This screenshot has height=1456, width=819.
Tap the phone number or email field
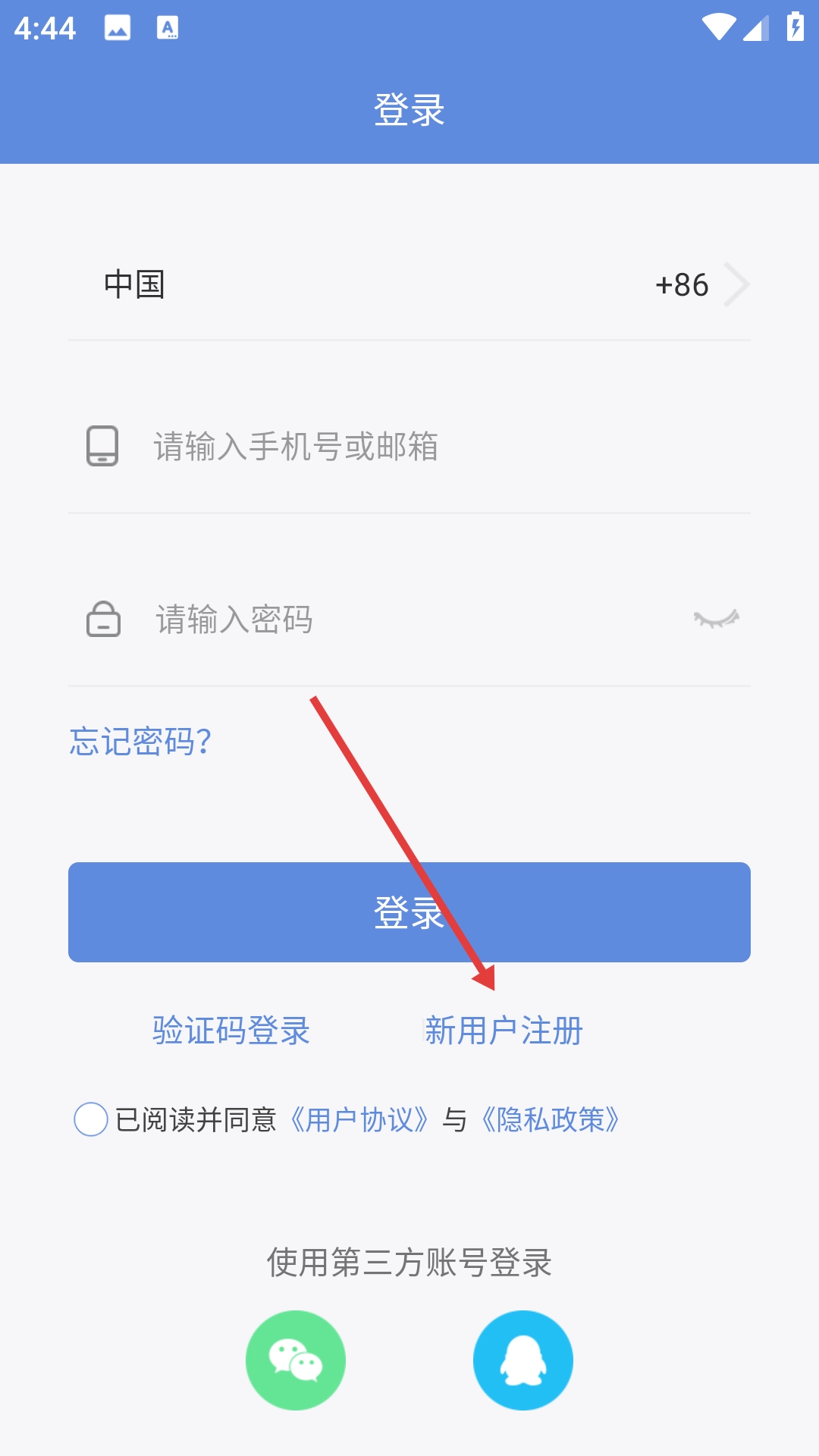tap(425, 446)
